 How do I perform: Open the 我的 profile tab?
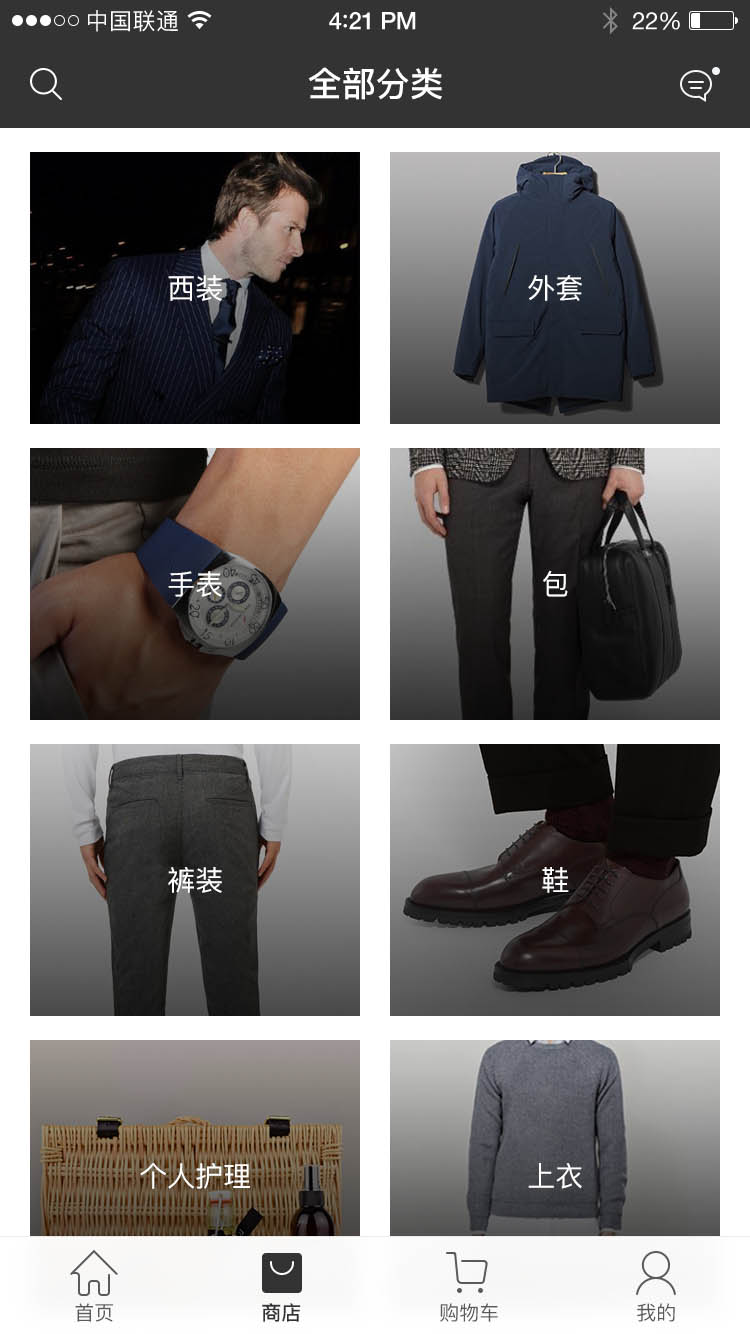[x=656, y=1288]
